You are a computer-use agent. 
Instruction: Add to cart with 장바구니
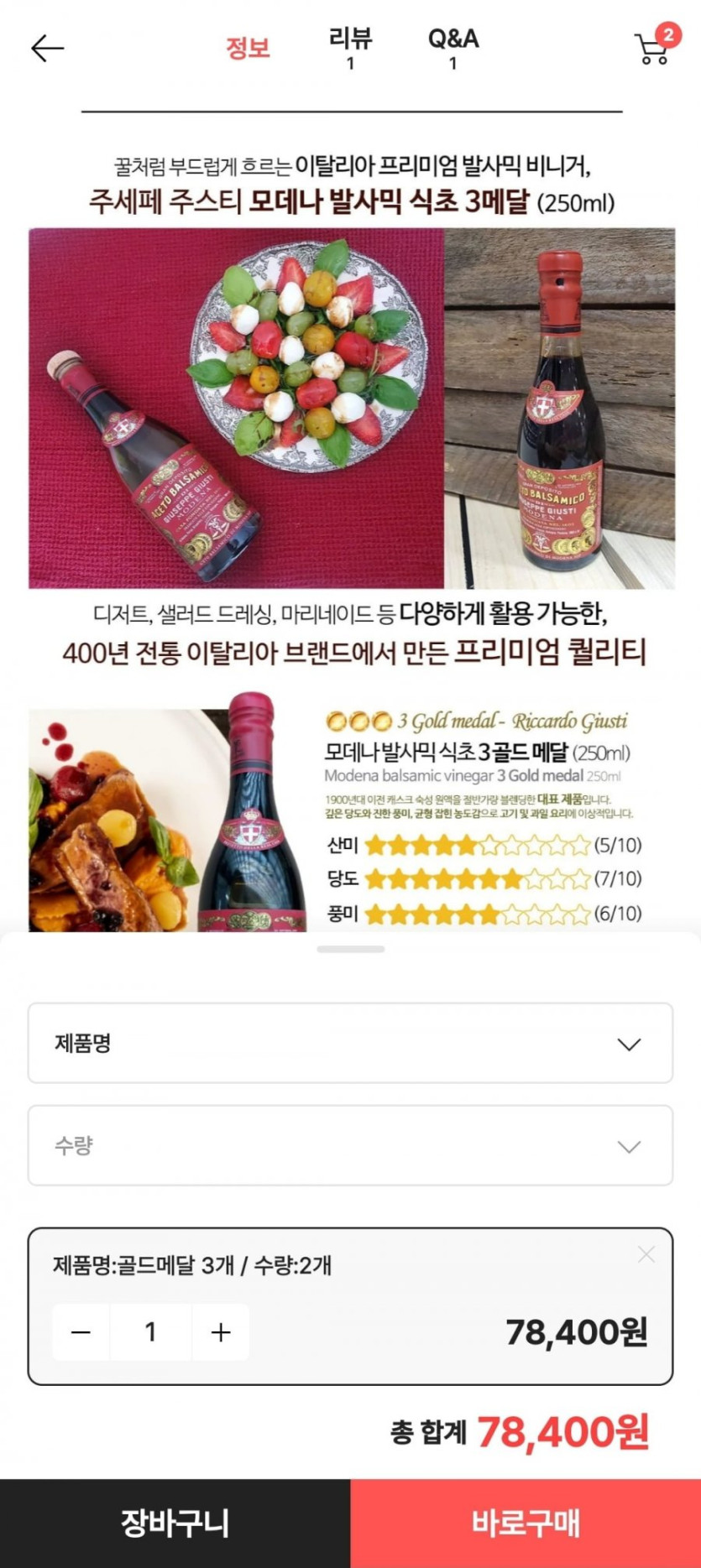[x=175, y=1523]
